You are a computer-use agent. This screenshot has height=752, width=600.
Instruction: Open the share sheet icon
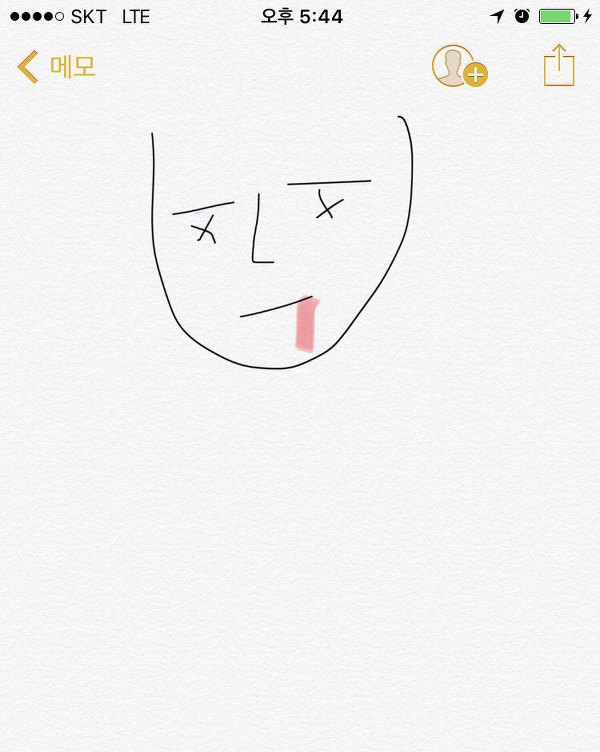click(559, 66)
